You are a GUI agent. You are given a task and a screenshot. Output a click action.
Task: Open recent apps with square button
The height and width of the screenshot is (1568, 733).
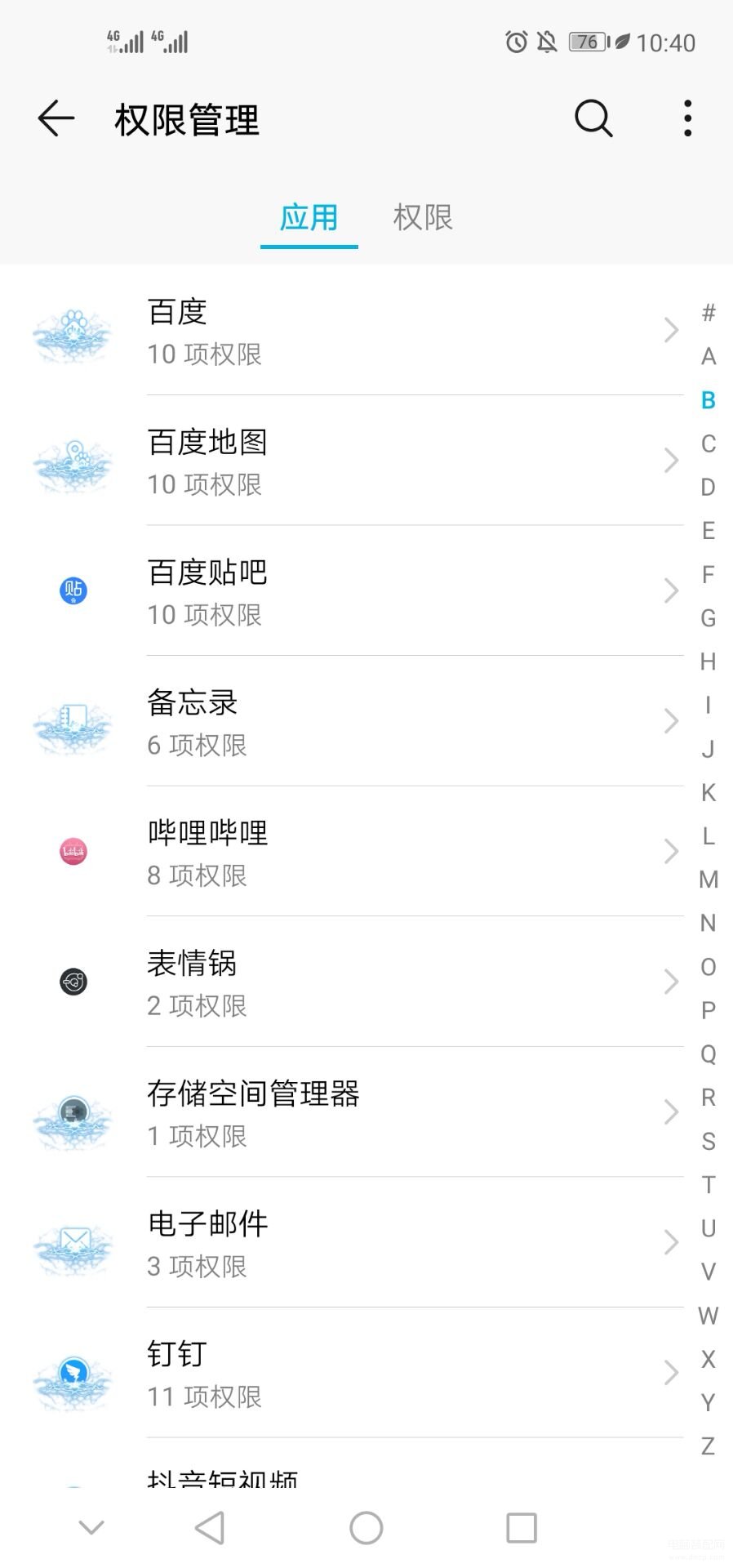[x=522, y=1528]
